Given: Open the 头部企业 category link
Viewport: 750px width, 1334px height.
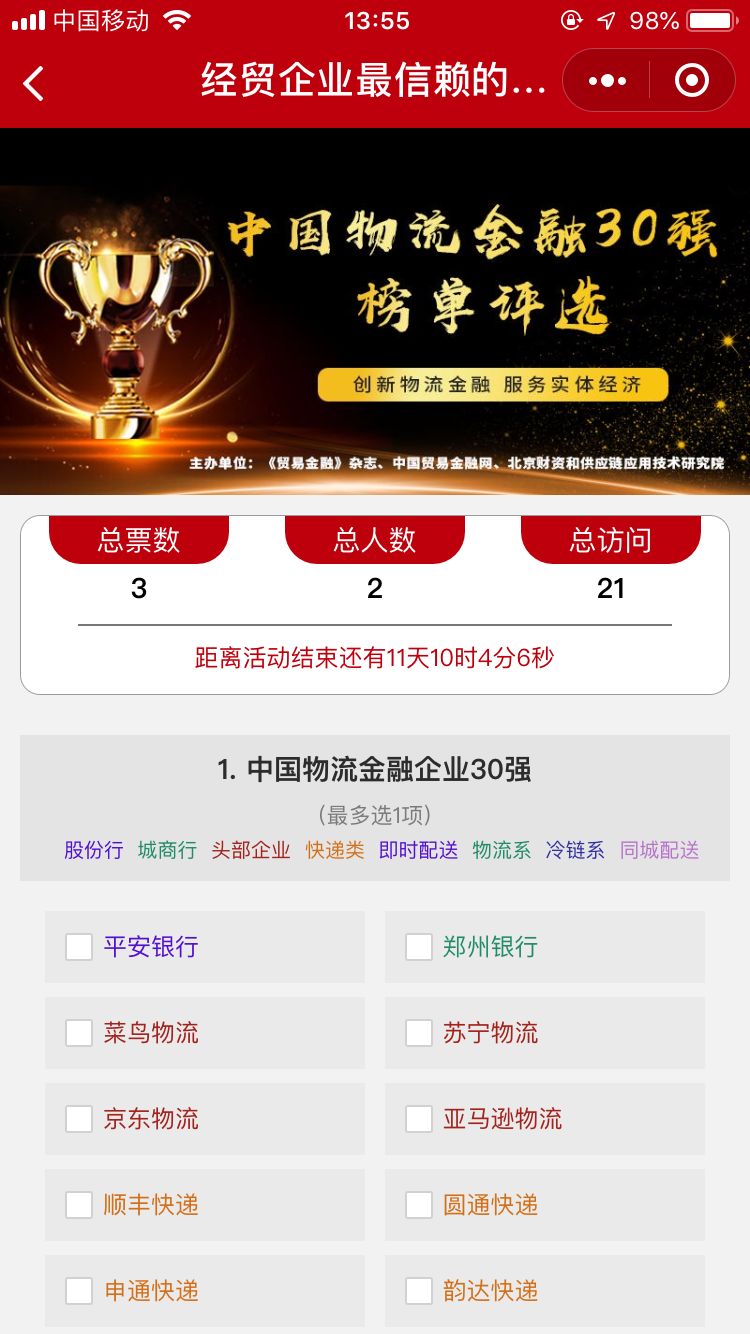Looking at the screenshot, I should [x=250, y=850].
